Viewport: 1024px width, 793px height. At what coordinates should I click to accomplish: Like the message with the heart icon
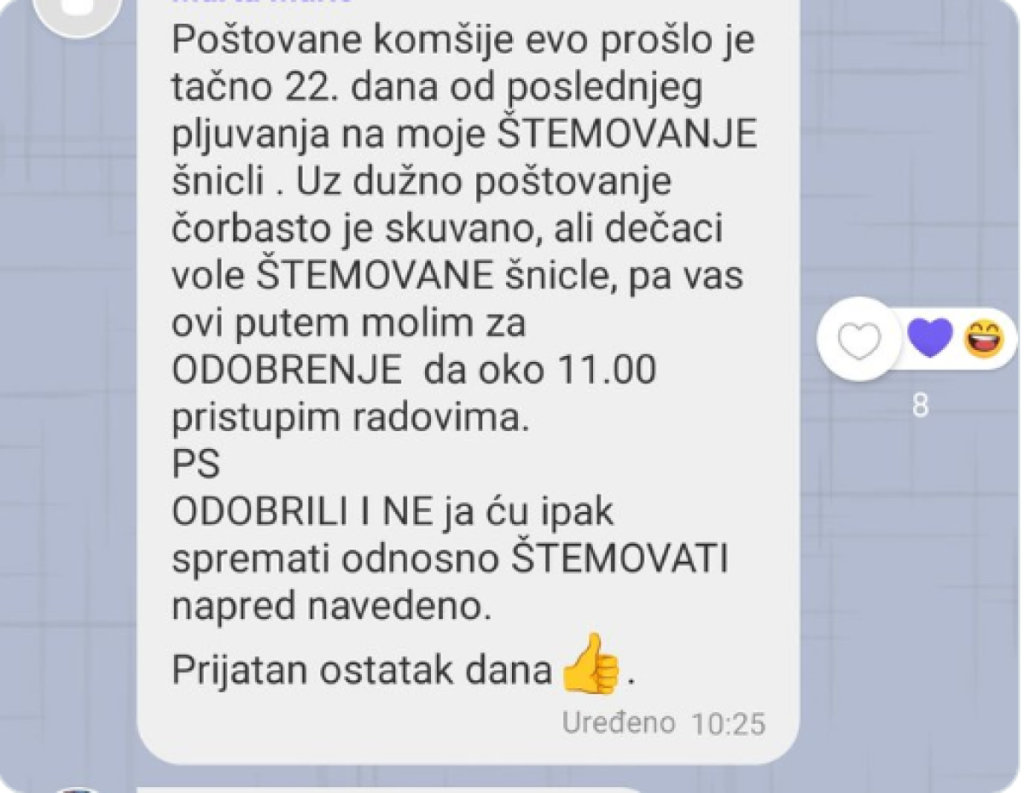click(x=858, y=341)
